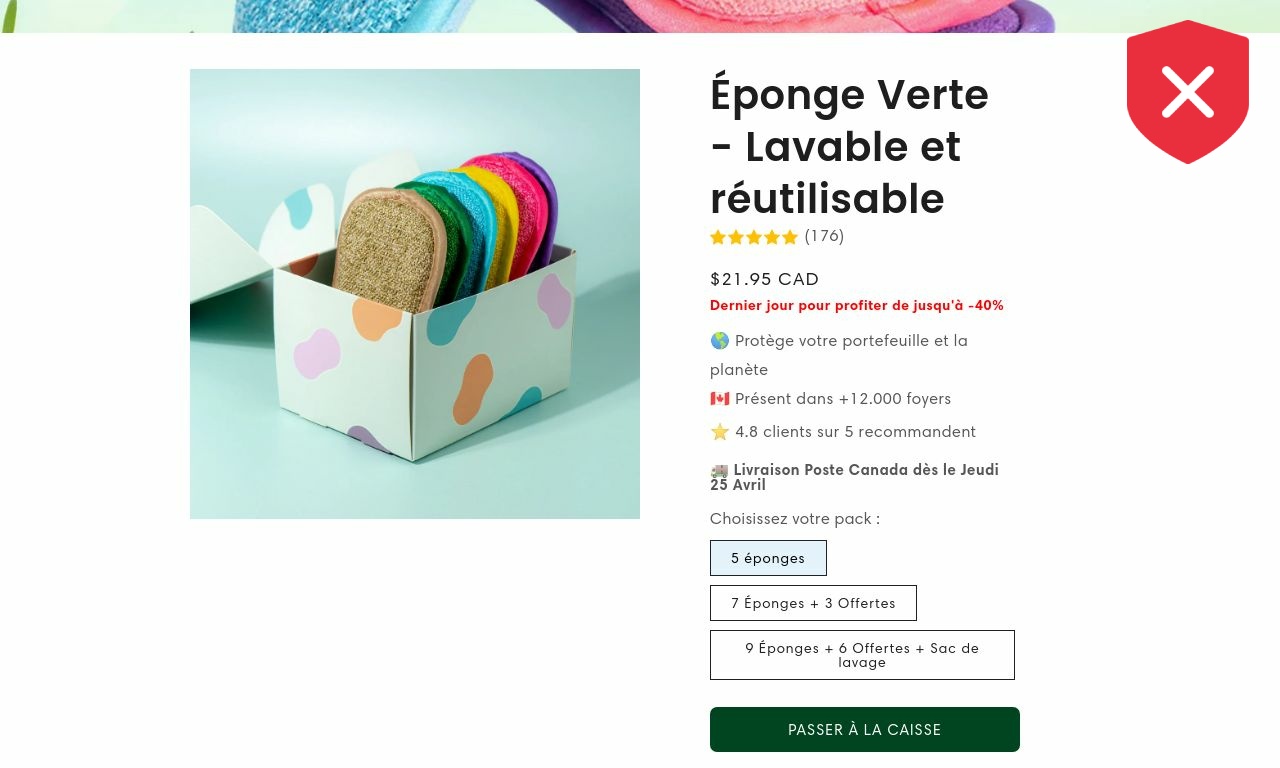Screen dimensions: 1280x768
Task: Tap Passer à la caisse
Action: (x=864, y=730)
